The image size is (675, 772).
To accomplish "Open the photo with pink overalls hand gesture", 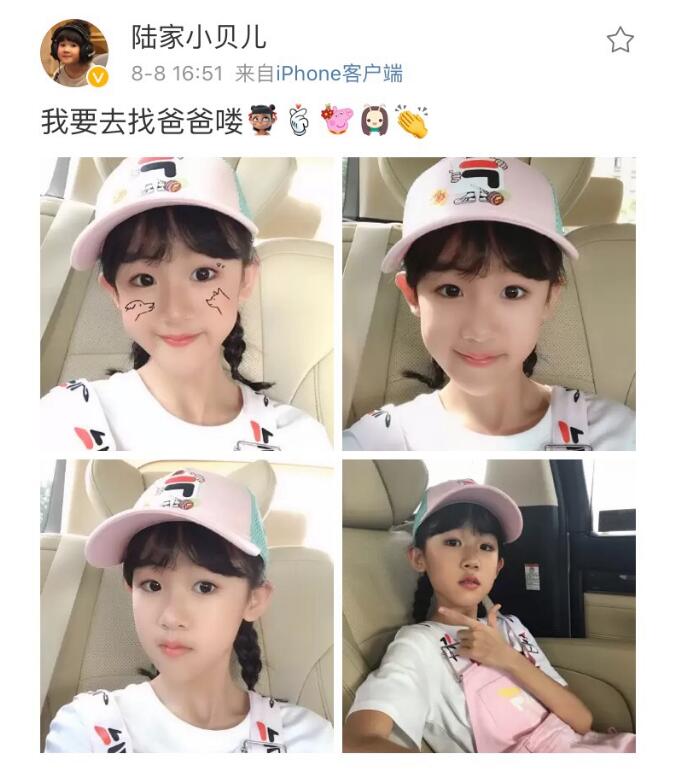I will coord(488,605).
